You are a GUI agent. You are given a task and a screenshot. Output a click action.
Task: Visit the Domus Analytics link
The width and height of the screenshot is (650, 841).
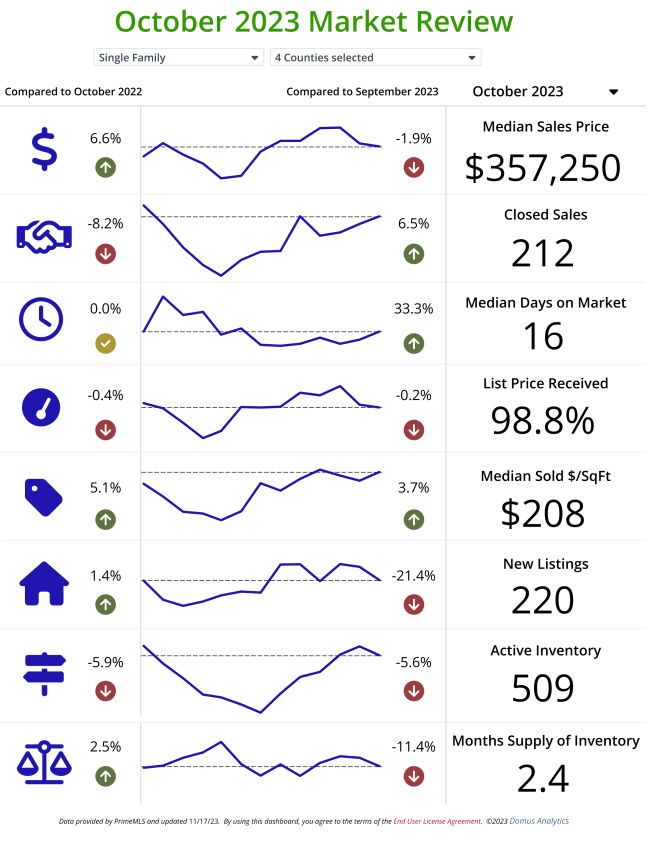tap(539, 821)
